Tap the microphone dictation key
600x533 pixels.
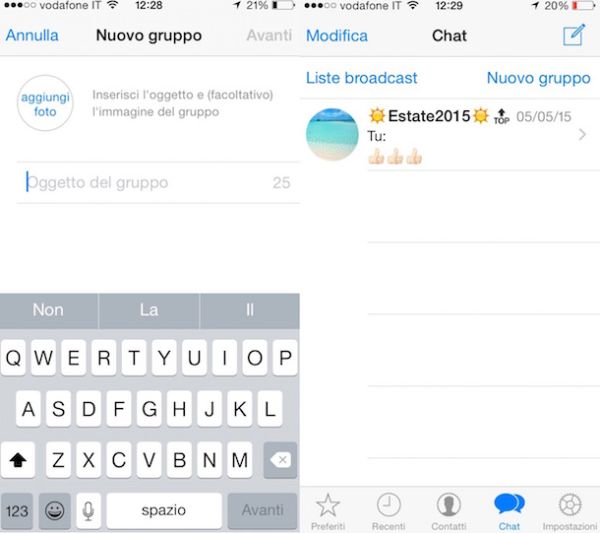click(87, 510)
